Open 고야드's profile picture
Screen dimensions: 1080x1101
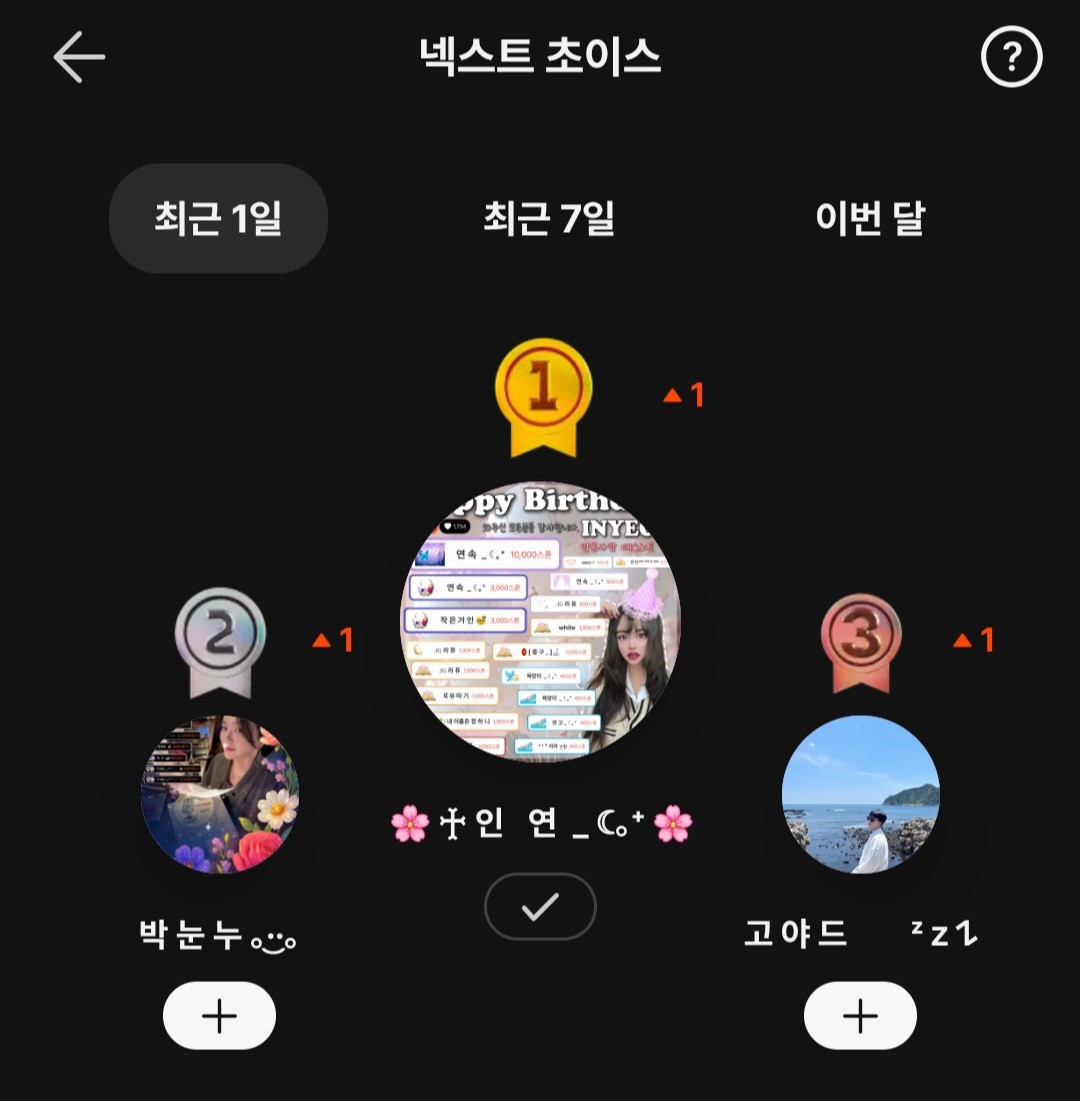click(860, 794)
